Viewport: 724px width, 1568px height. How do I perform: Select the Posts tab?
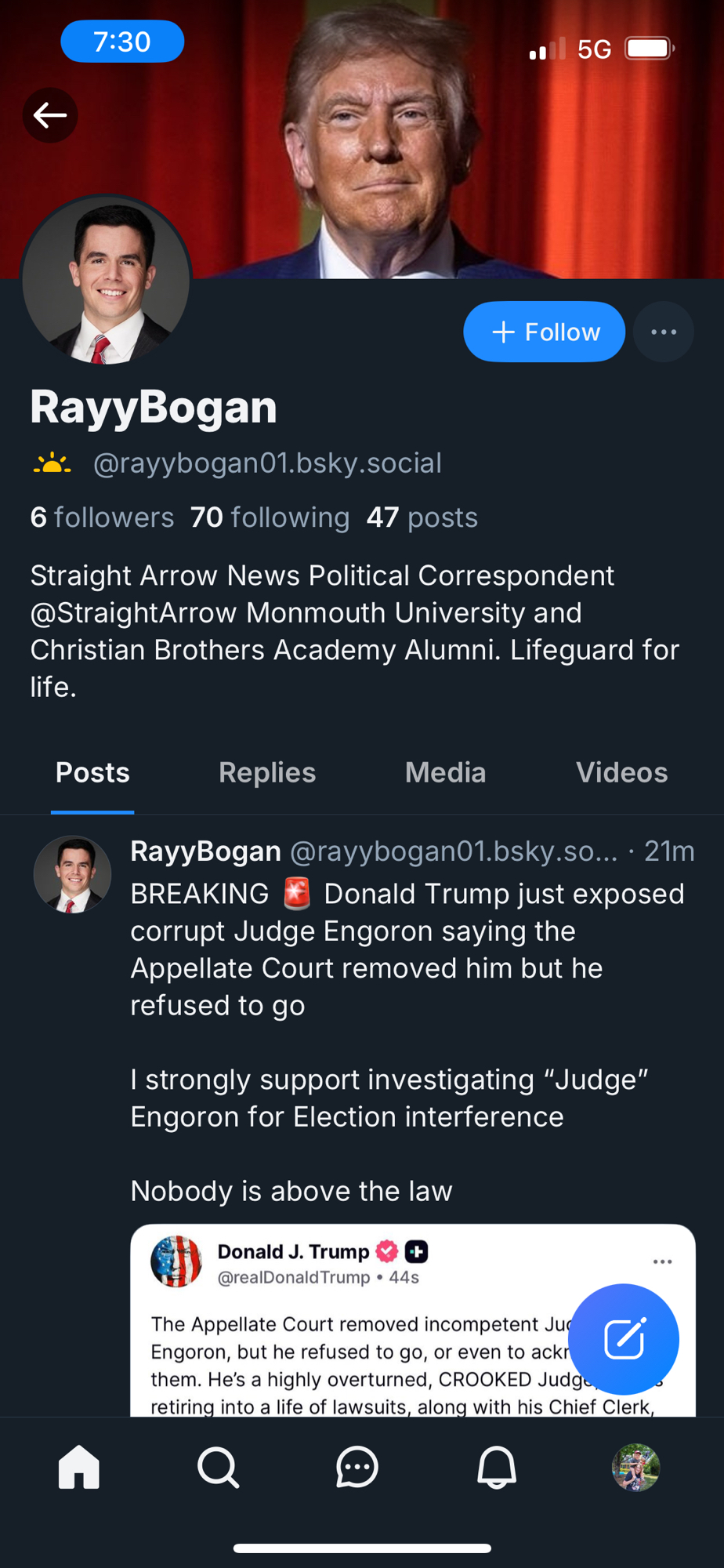click(92, 773)
